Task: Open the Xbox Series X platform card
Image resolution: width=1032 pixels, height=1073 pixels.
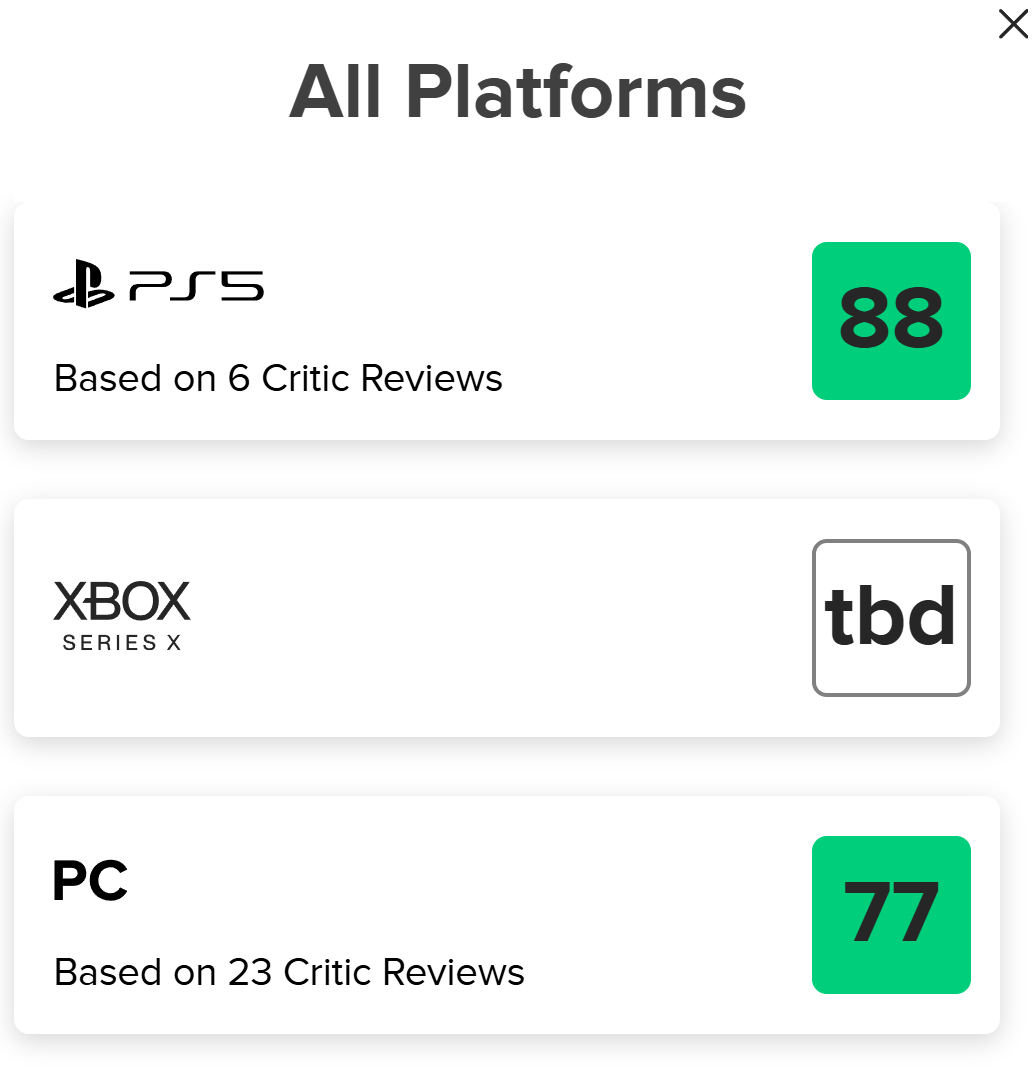Action: click(506, 618)
